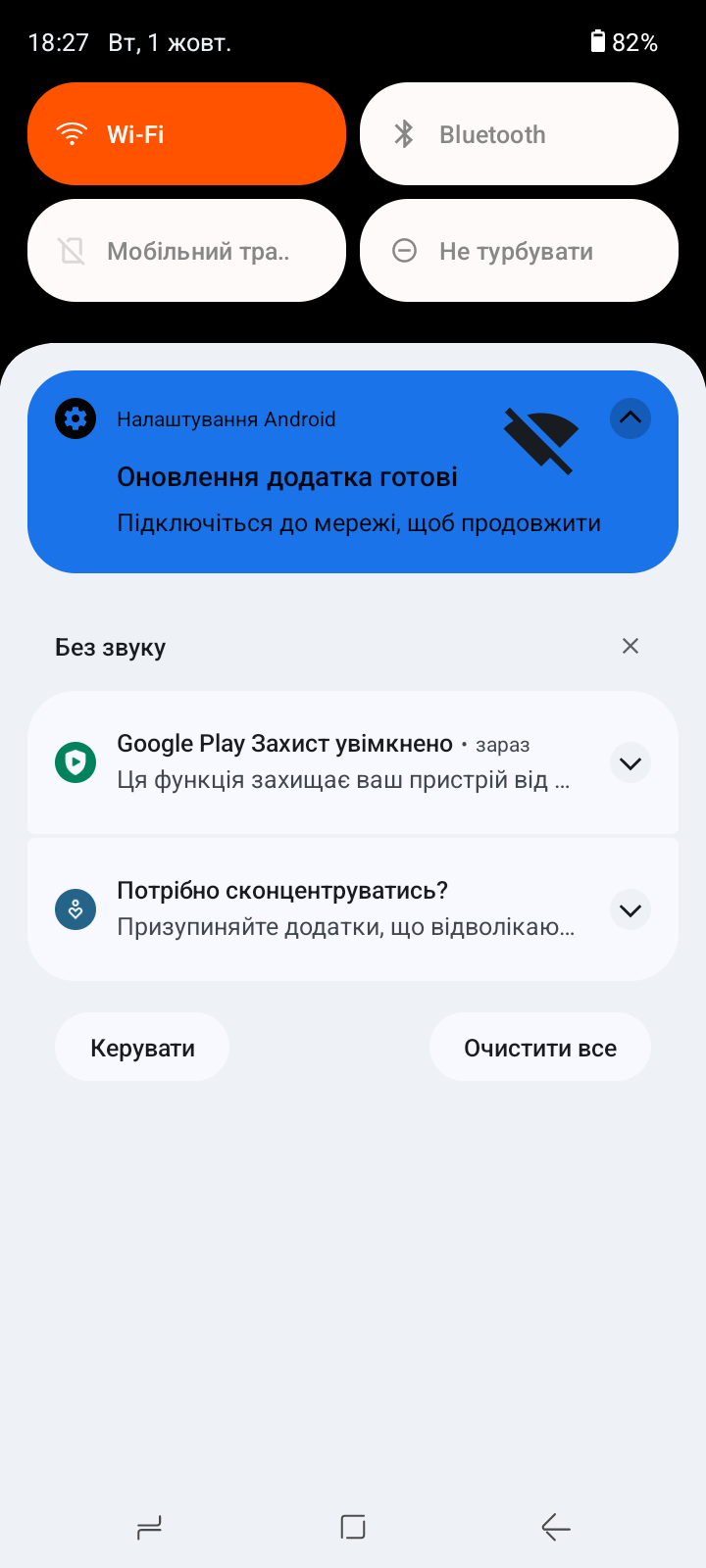Collapse the Налаштування Android notification
This screenshot has height=1568, width=706.
tap(630, 418)
